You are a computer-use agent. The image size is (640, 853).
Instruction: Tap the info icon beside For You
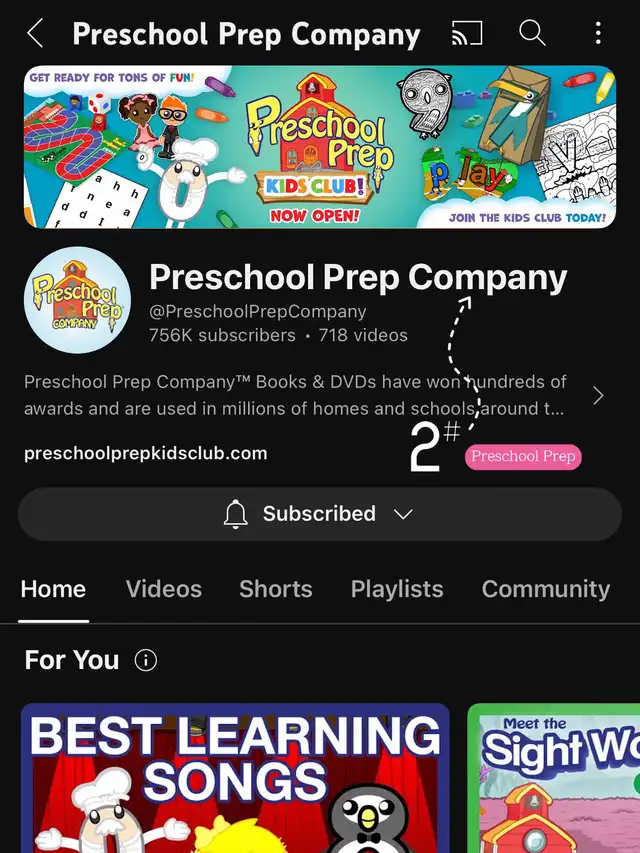(x=146, y=660)
